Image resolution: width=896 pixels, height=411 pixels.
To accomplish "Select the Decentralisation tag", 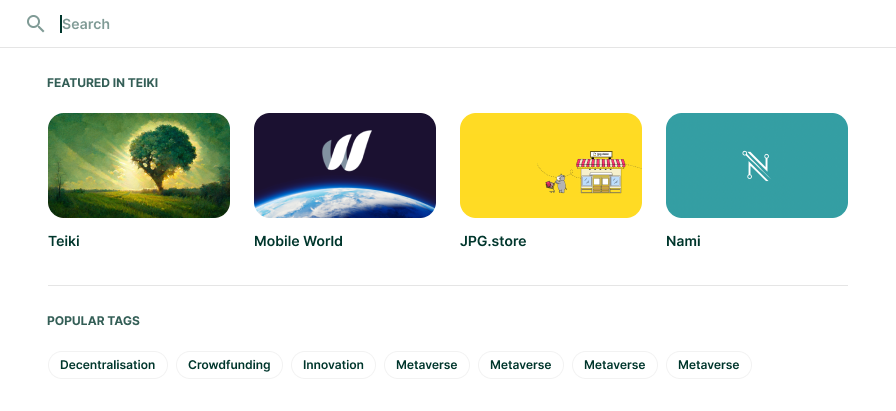I will click(x=108, y=365).
